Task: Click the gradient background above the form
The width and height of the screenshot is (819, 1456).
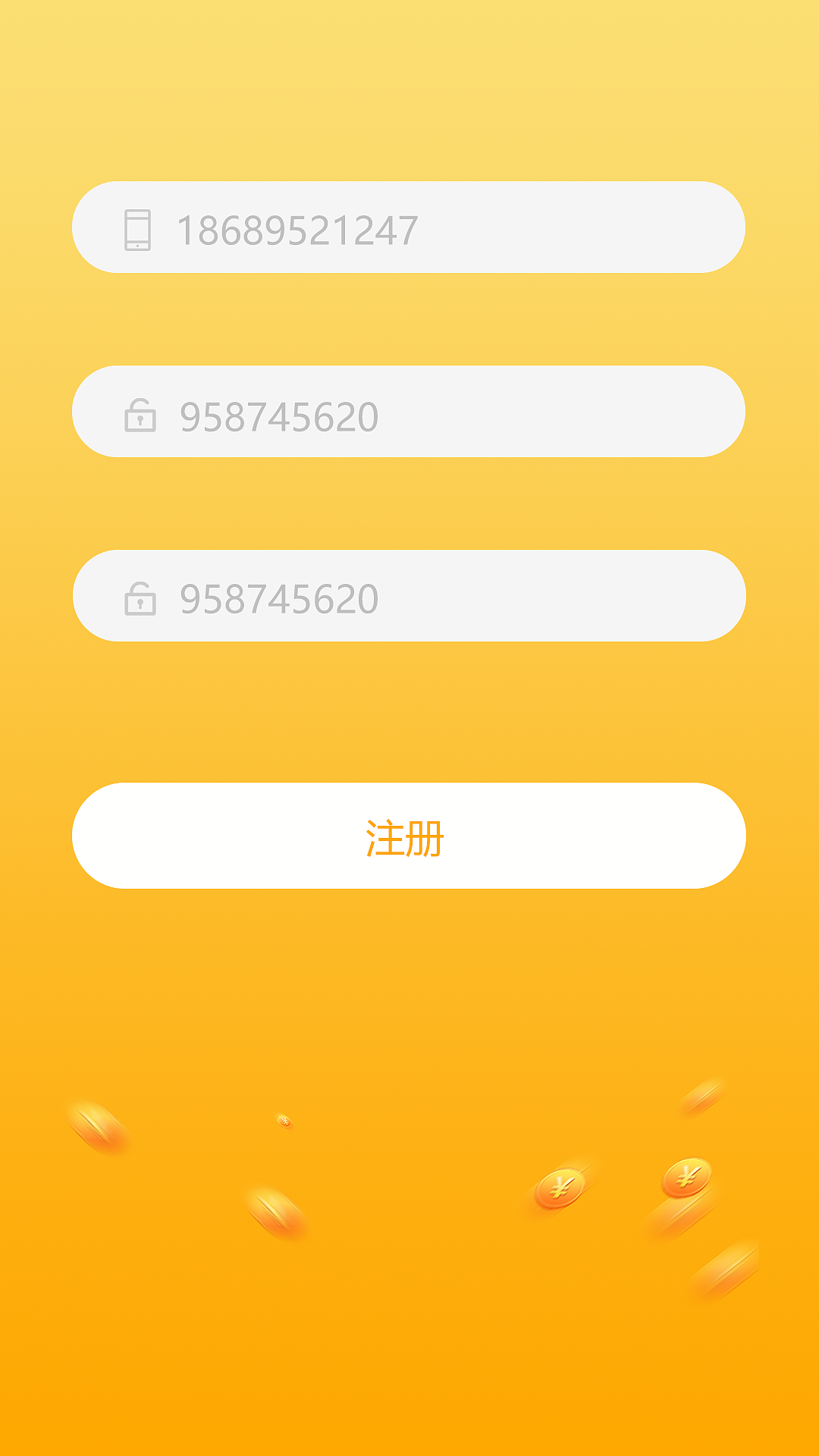Action: 409,91
